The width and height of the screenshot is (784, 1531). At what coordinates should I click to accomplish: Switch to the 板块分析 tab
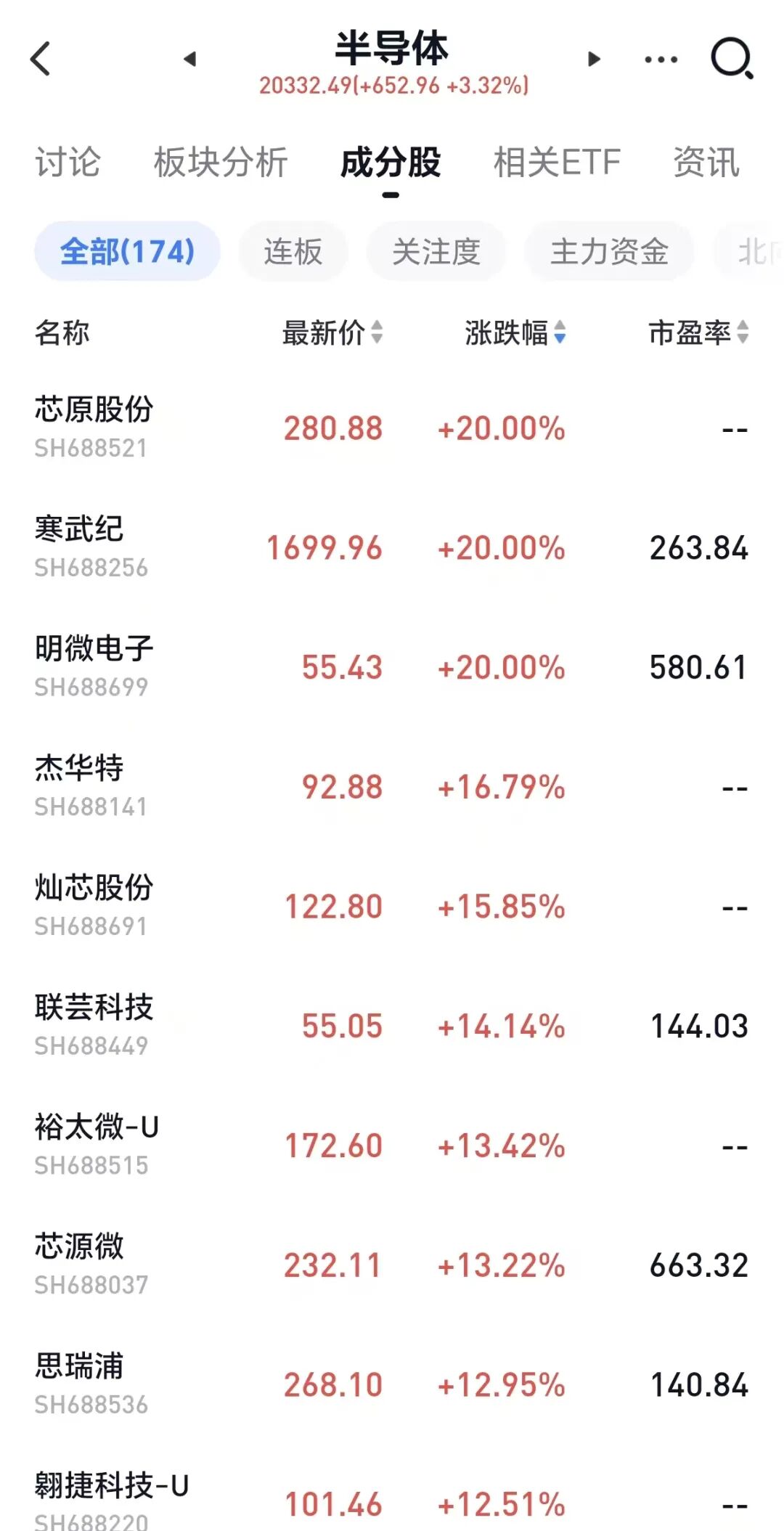click(x=221, y=162)
